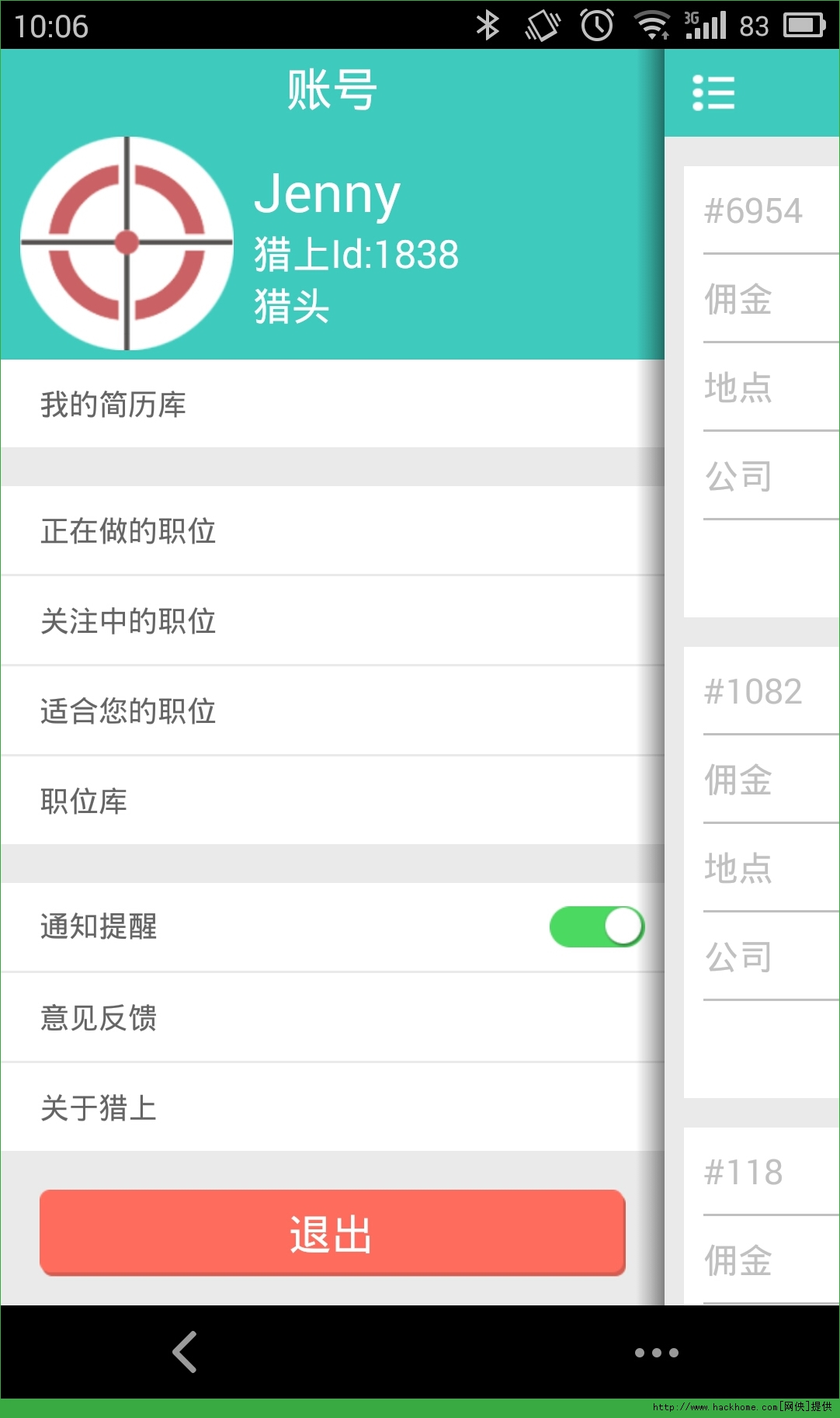The image size is (840, 1418).
Task: Open Jenny's profile avatar
Action: [x=127, y=243]
